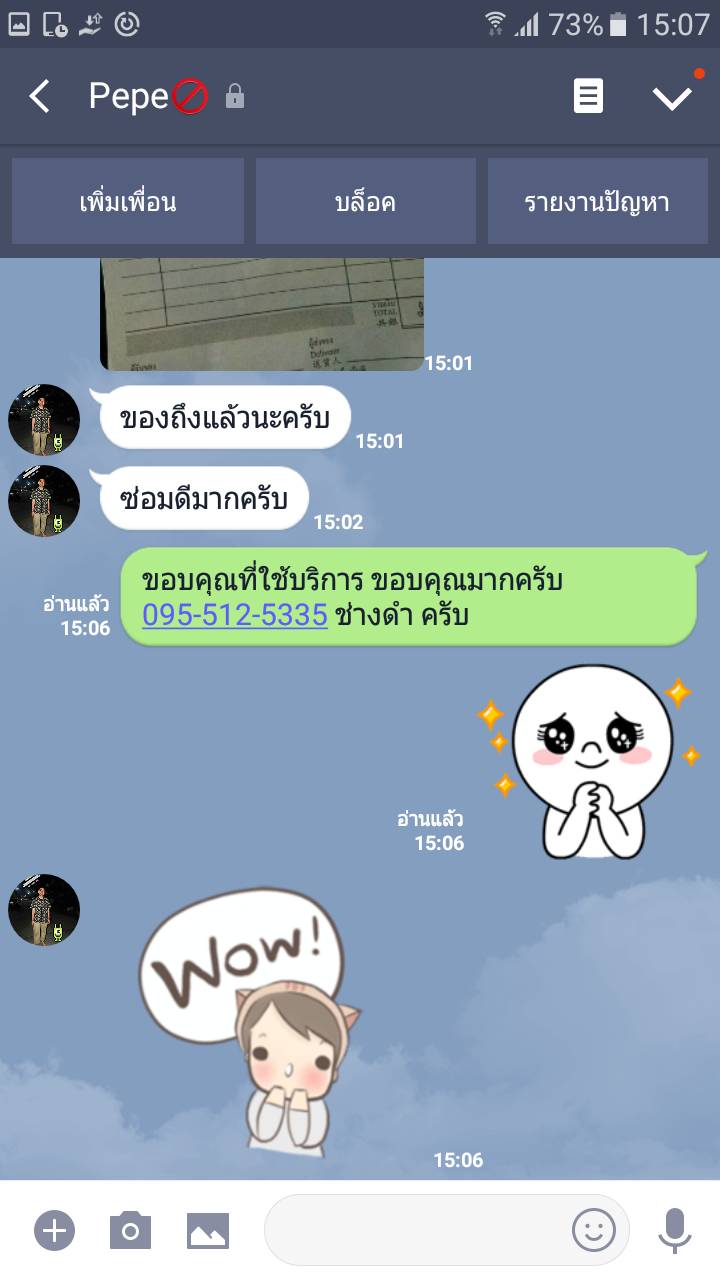Open Pepe's avatar beside ของถึงแล้วนะครับ
The height and width of the screenshot is (1280, 720).
(44, 420)
